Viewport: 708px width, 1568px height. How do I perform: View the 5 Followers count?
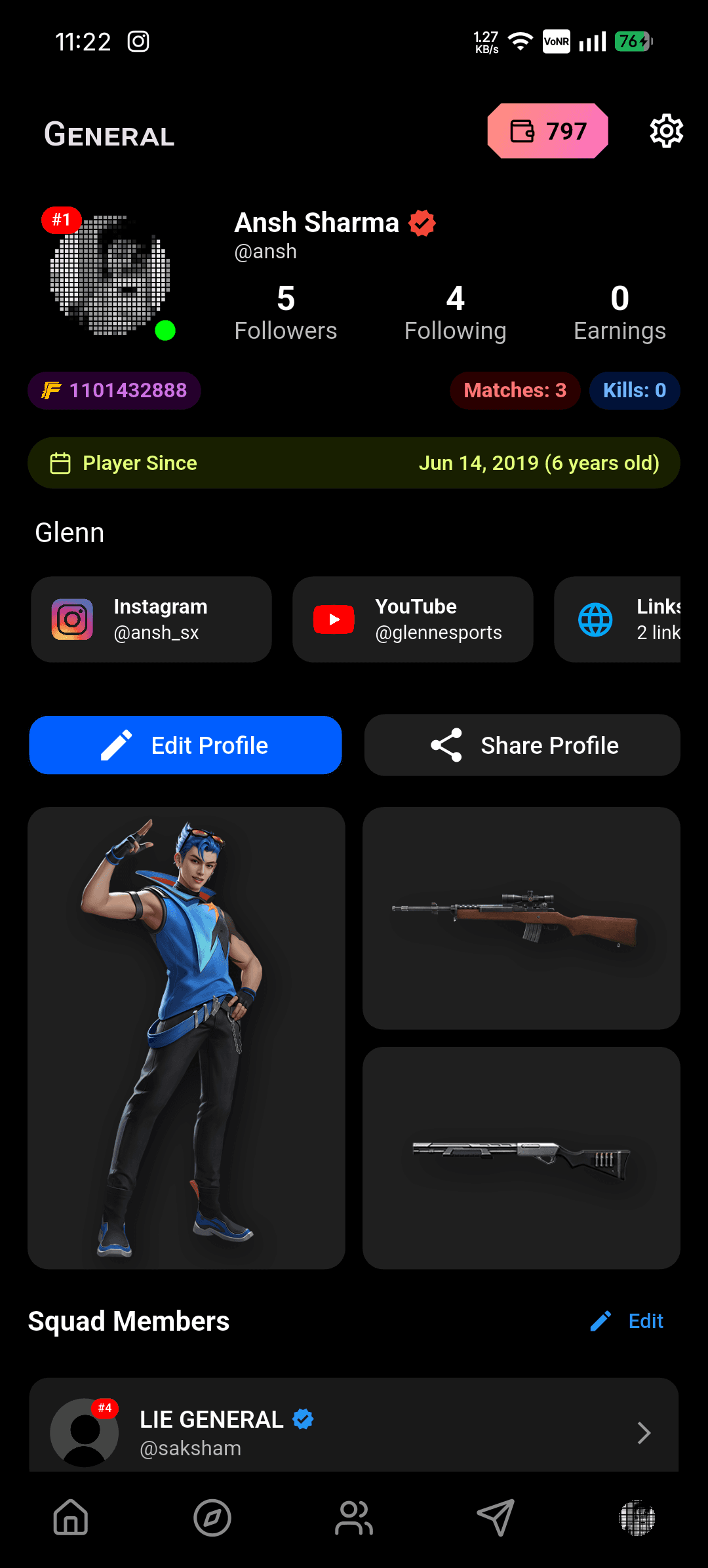(x=285, y=310)
